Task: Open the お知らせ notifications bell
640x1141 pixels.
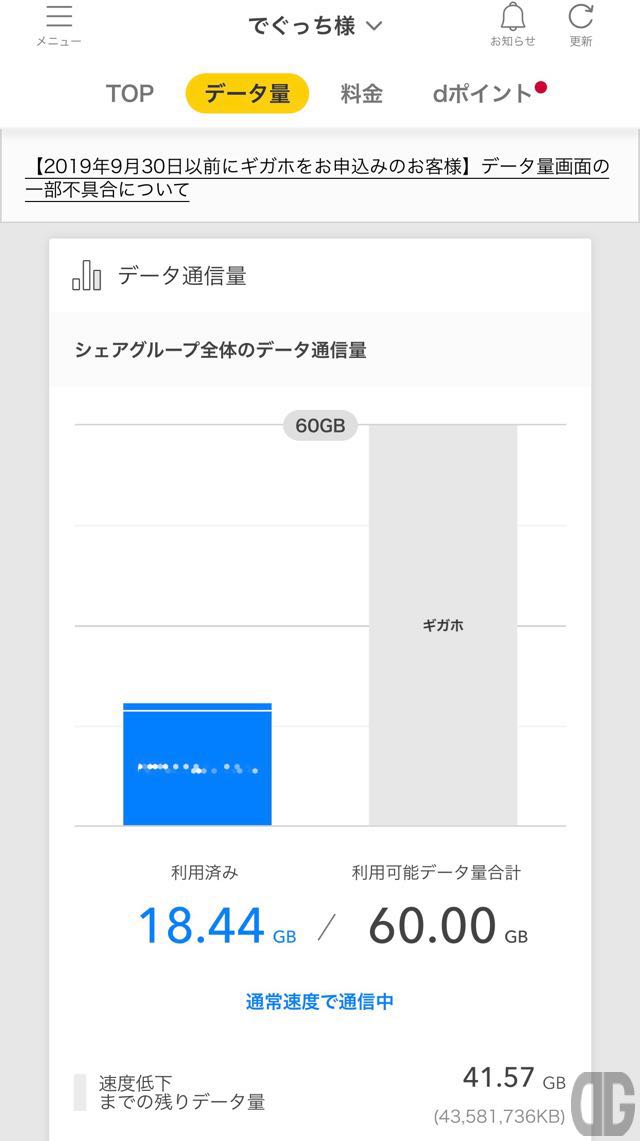Action: (513, 25)
